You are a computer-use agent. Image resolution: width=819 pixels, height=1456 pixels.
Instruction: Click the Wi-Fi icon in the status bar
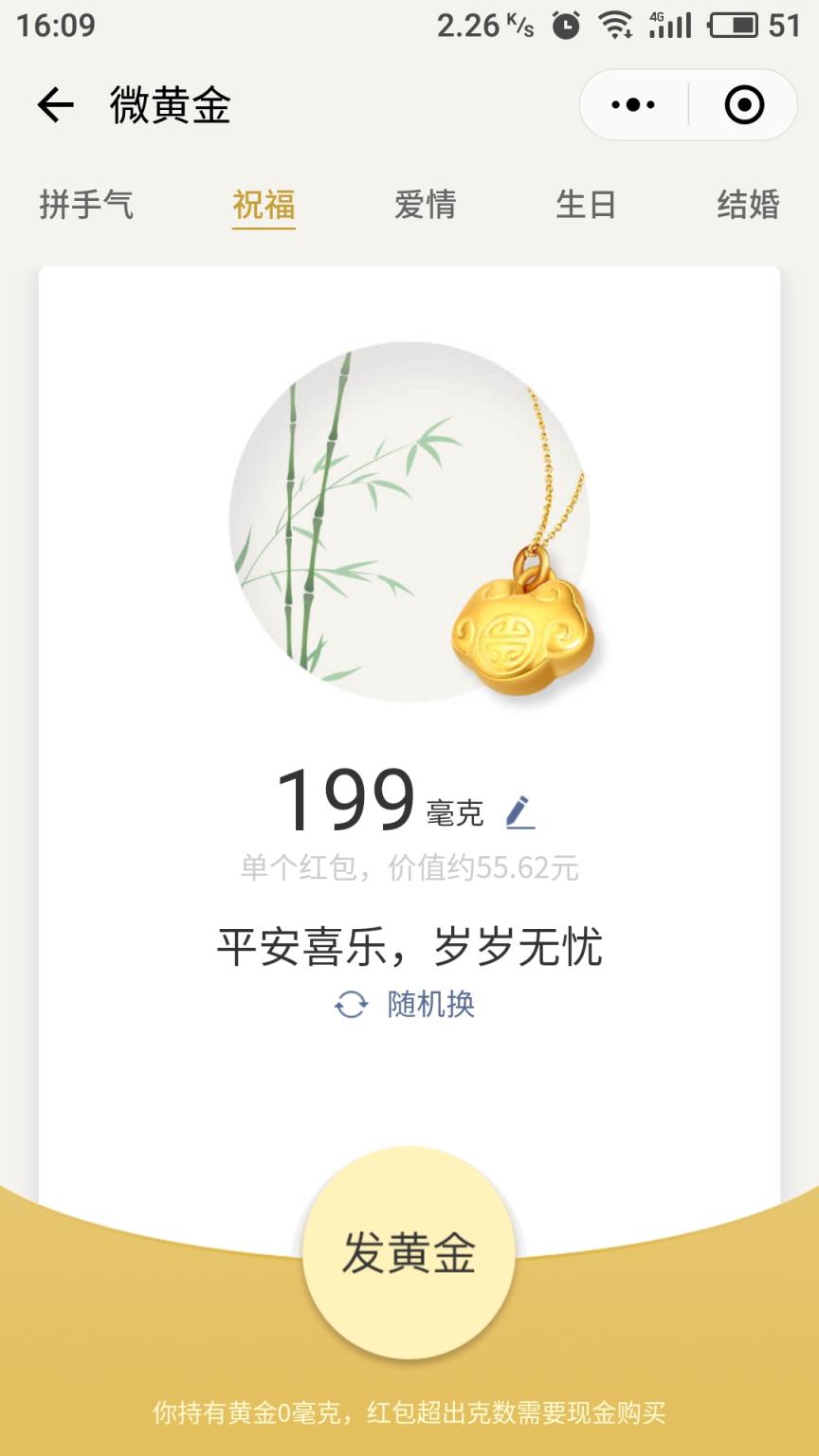[616, 27]
